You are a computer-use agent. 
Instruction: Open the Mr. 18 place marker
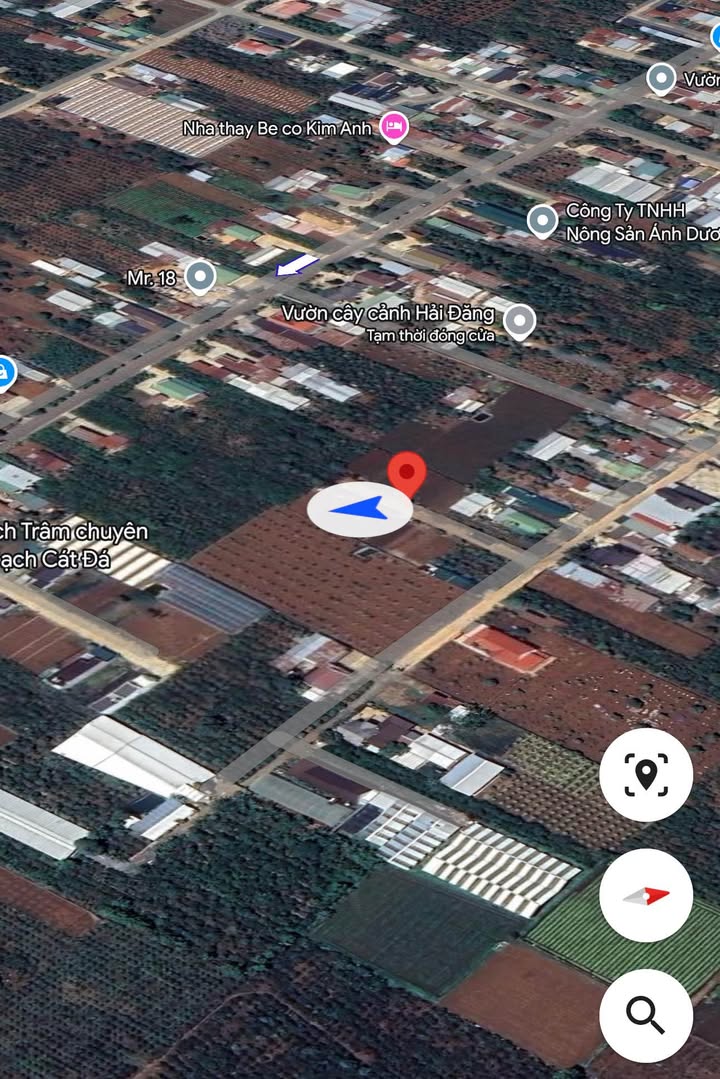200,277
